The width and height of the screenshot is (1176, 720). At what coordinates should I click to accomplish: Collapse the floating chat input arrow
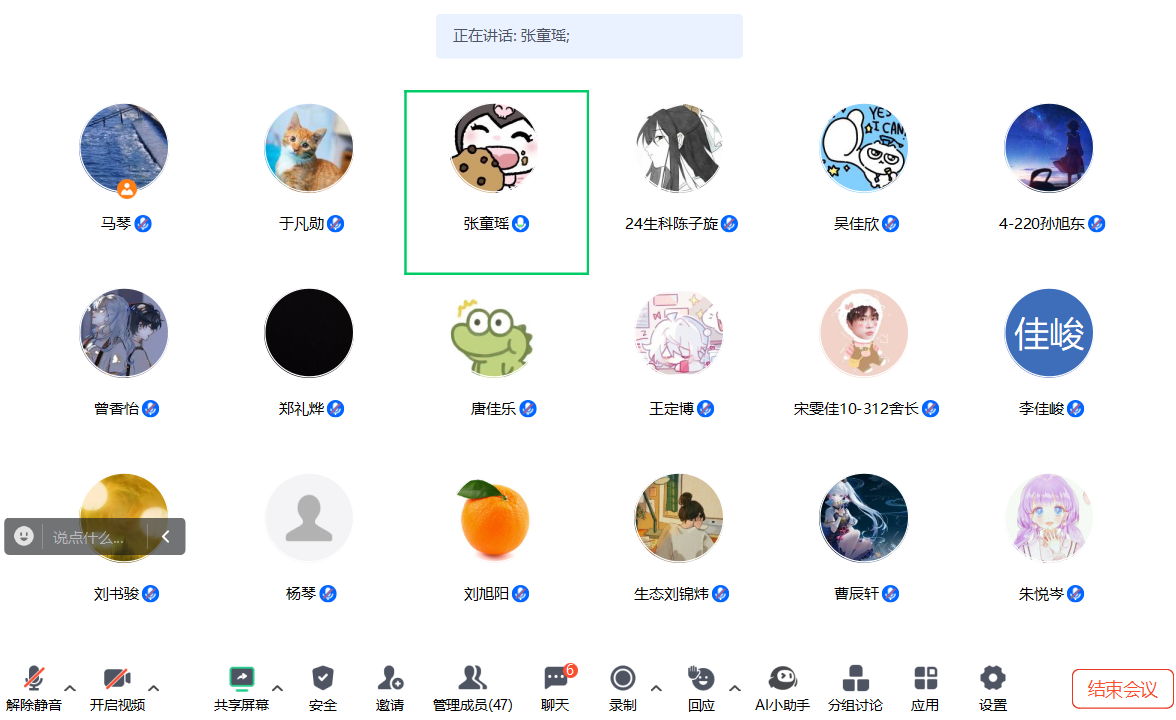[166, 537]
